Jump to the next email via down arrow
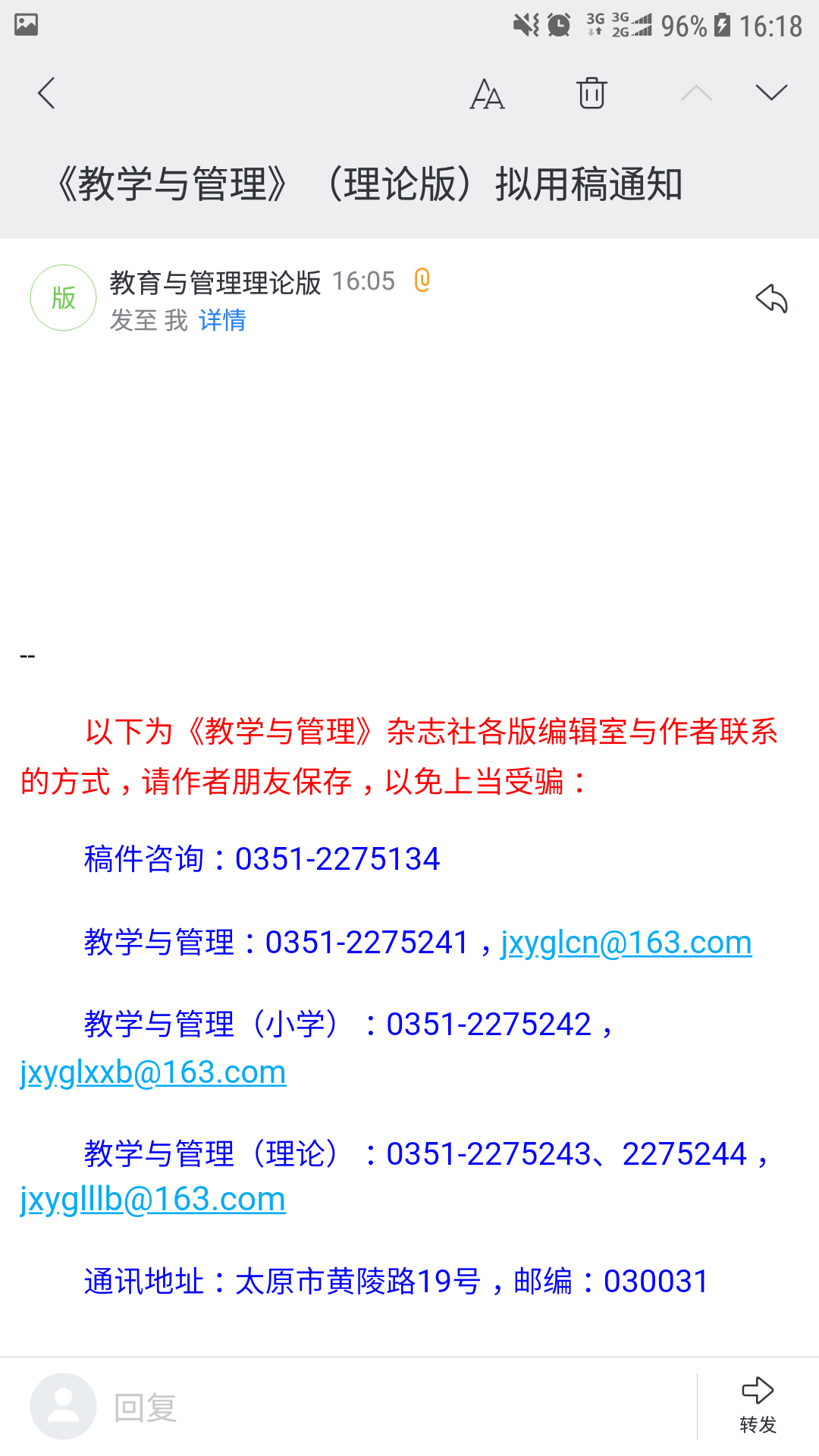The image size is (819, 1456). 771,93
